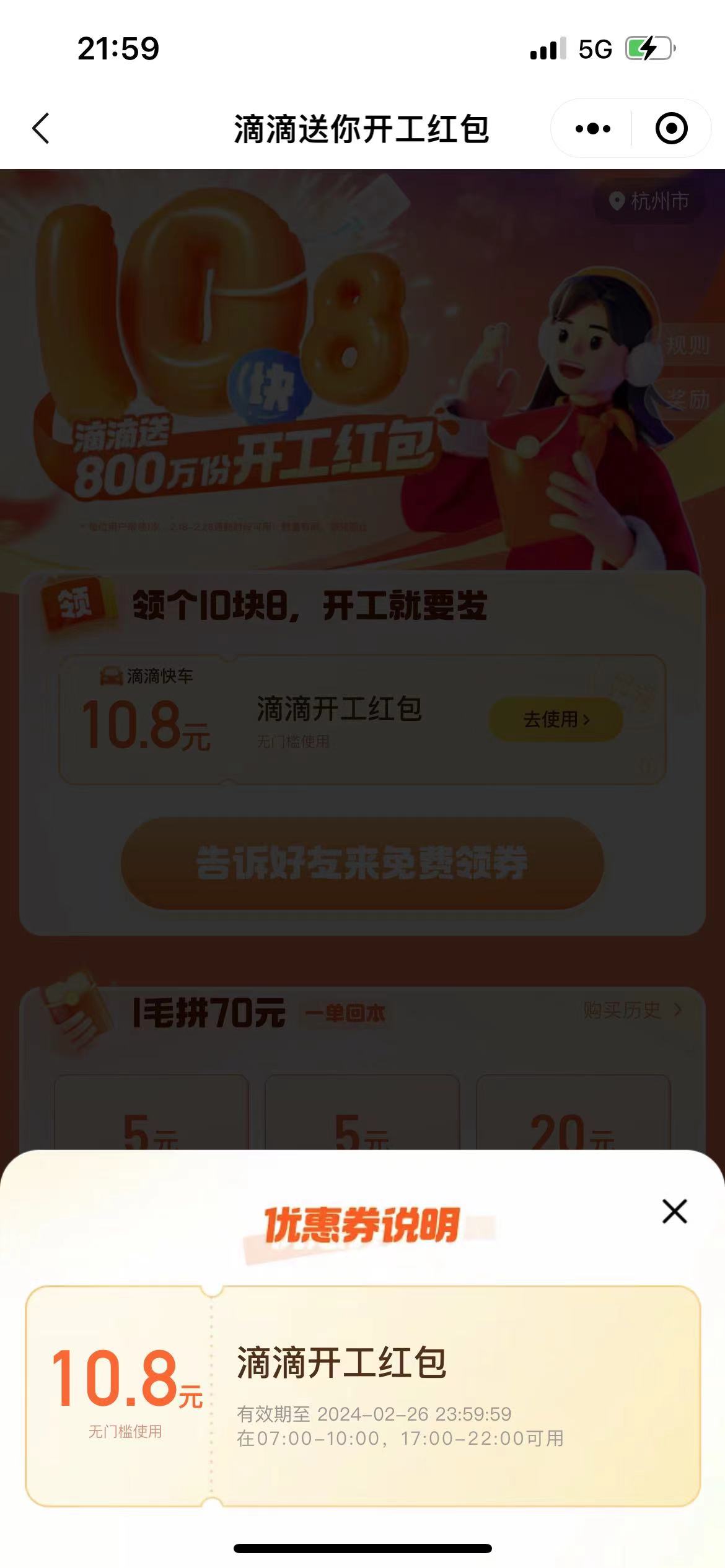
Task: Go back from the 滴滴送你开工红包 page
Action: 41,129
